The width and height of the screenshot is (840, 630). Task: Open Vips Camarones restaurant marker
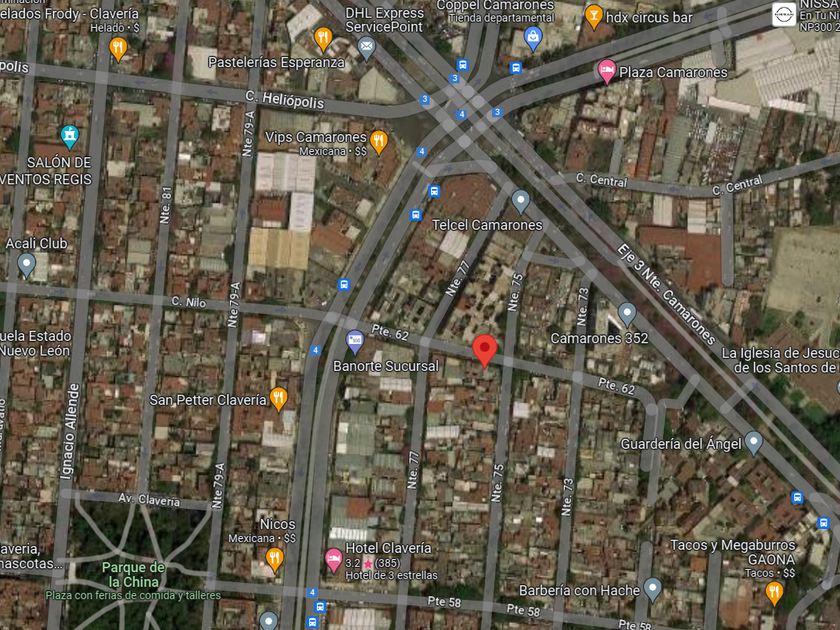coord(379,142)
